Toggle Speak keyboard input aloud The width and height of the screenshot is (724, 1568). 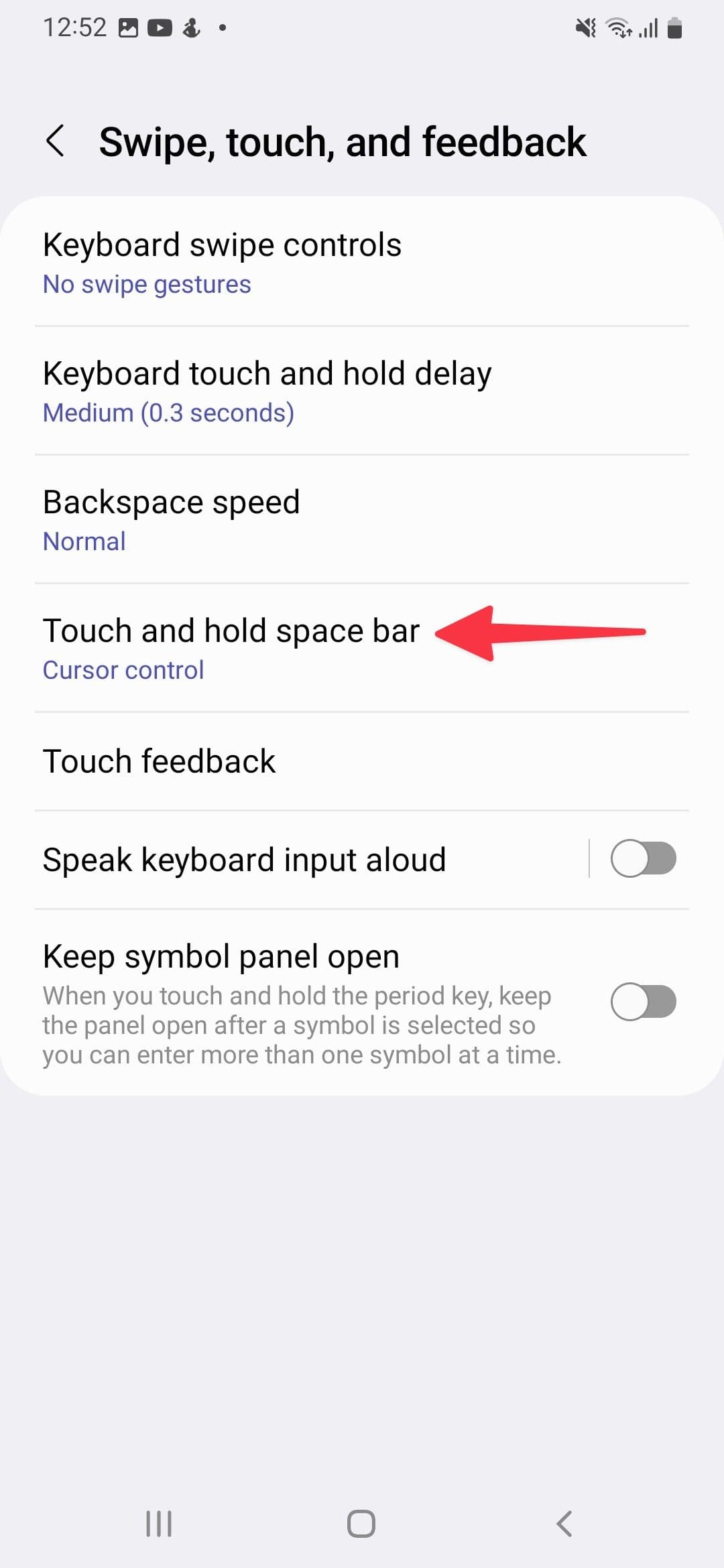tap(642, 859)
